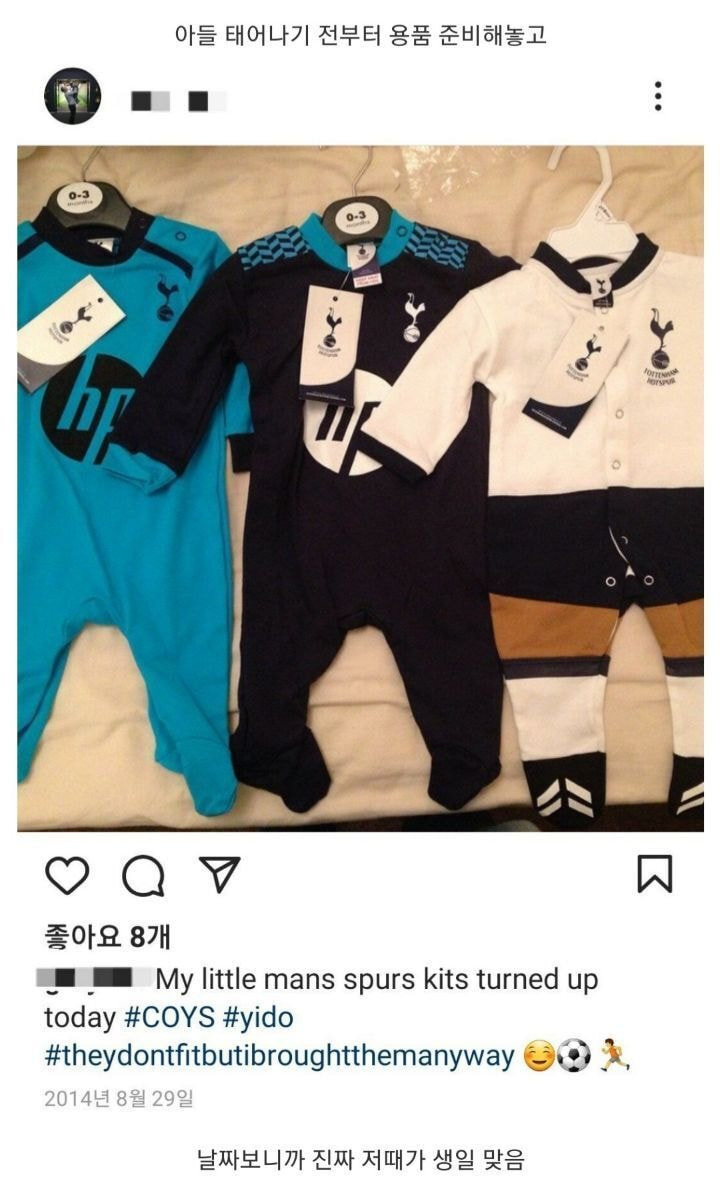The width and height of the screenshot is (720, 1191).
Task: View who liked the post (좋아요 8개)
Action: (x=108, y=936)
